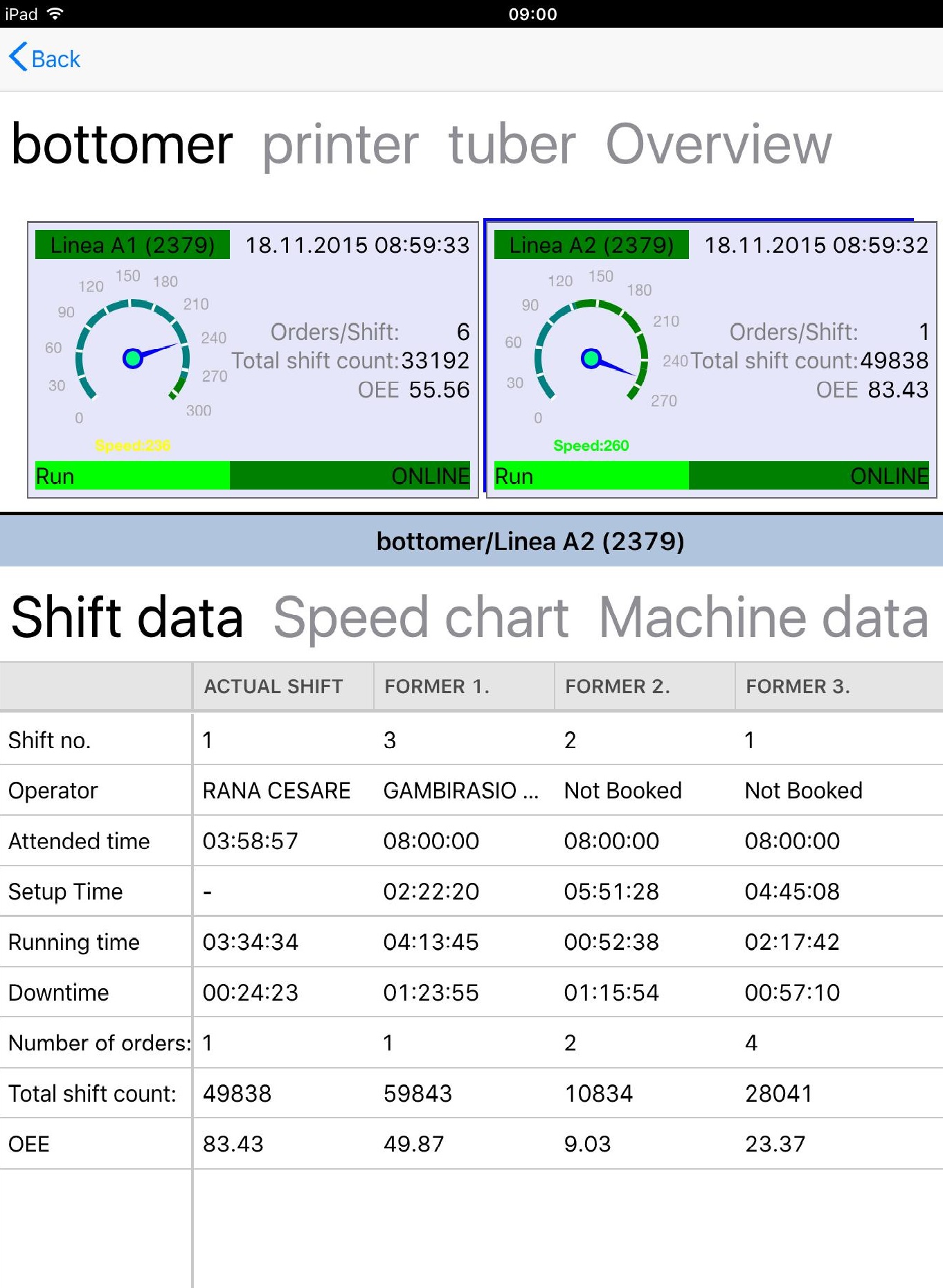943x1288 pixels.
Task: Select the bottomer tab
Action: coord(122,145)
